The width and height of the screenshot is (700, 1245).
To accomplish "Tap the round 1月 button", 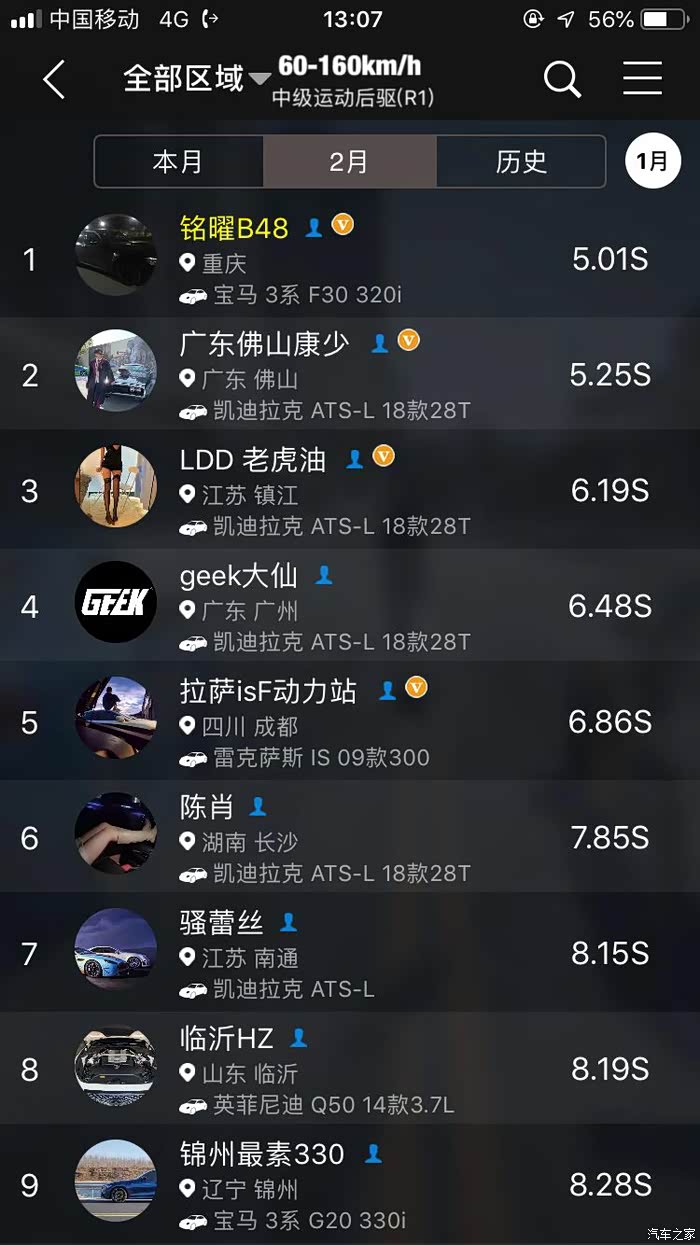I will click(652, 161).
